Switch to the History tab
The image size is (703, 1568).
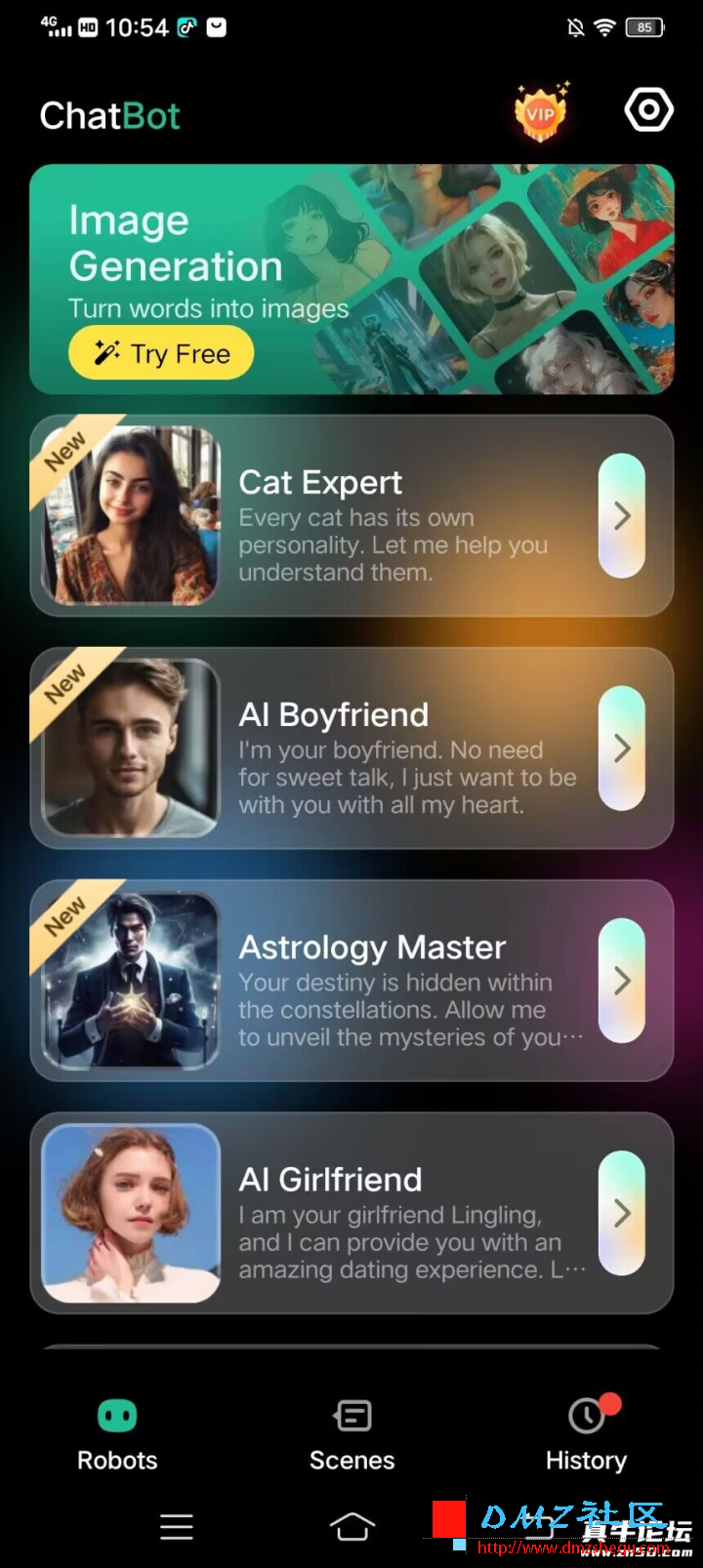[x=586, y=1434]
